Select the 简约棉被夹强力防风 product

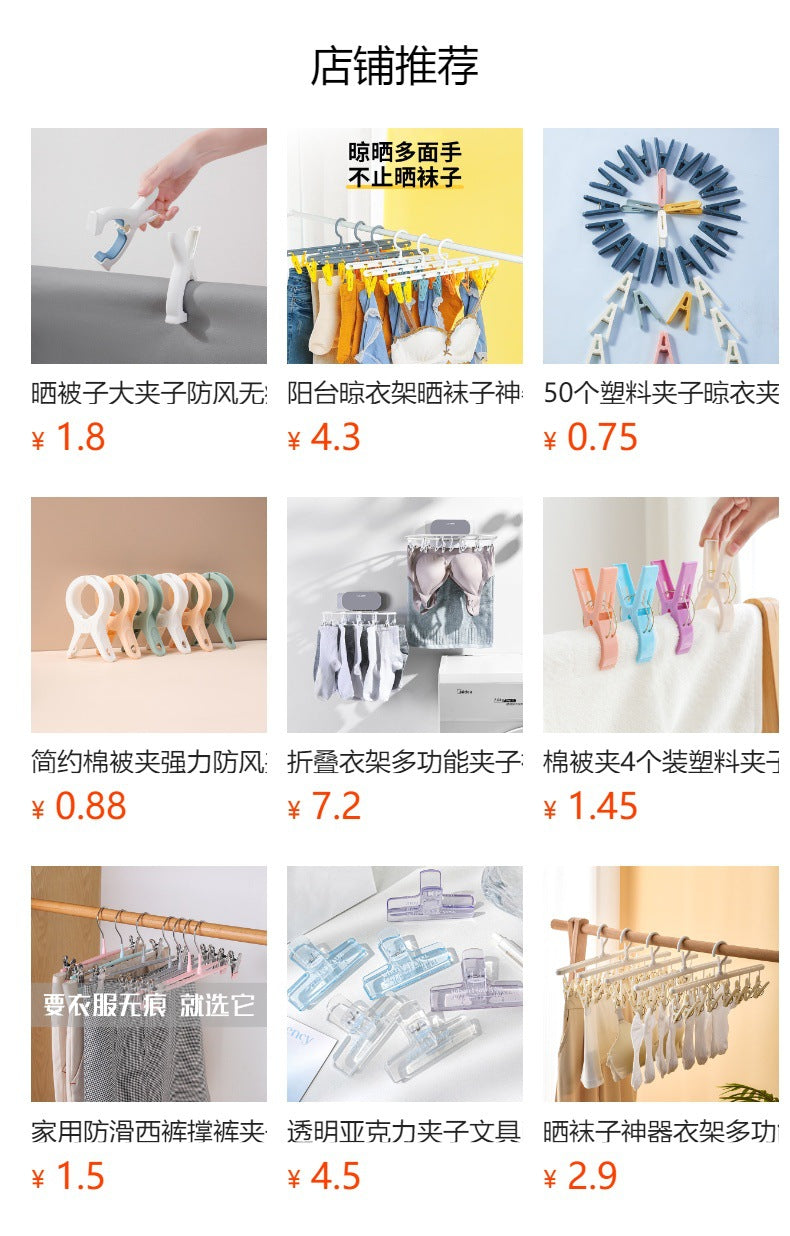tap(148, 615)
